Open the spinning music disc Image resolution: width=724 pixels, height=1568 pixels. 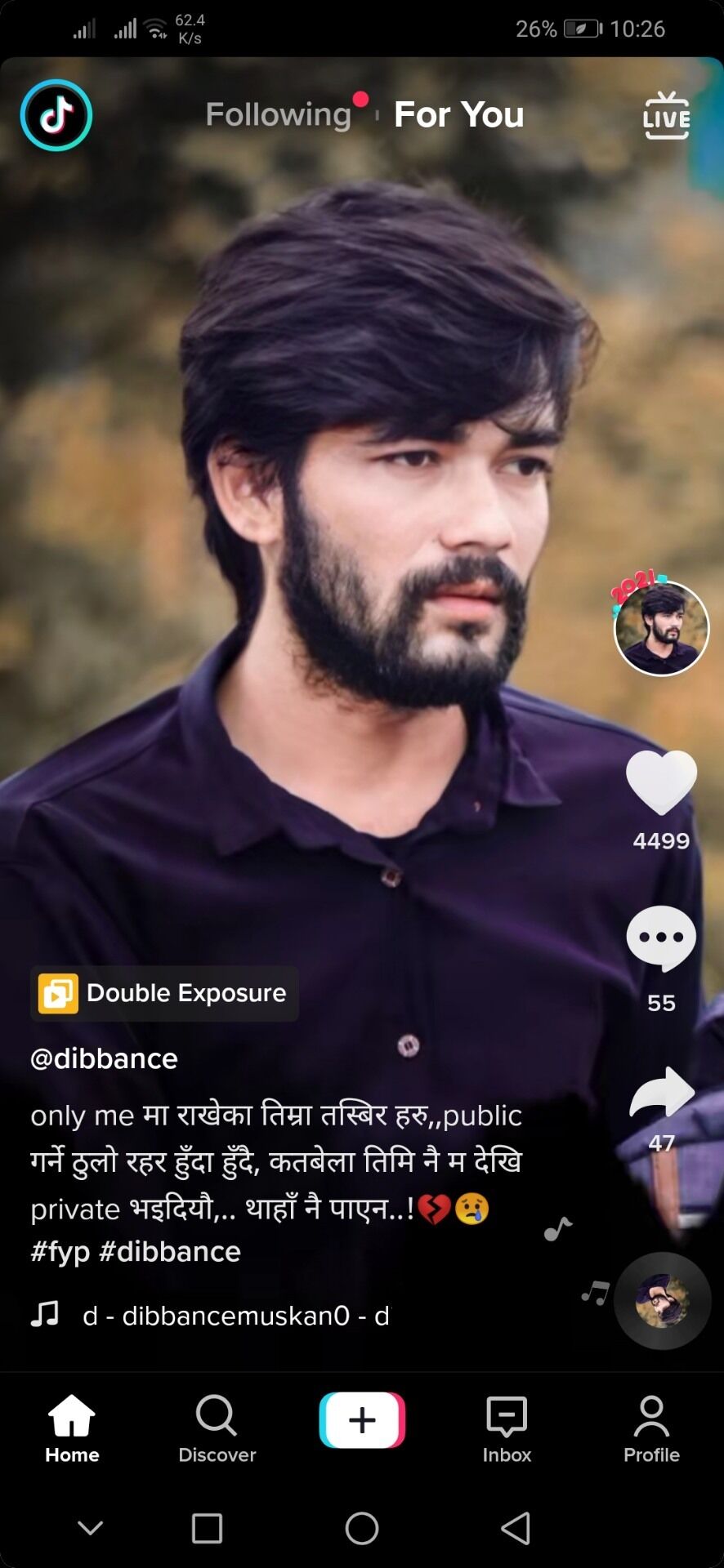click(663, 1300)
